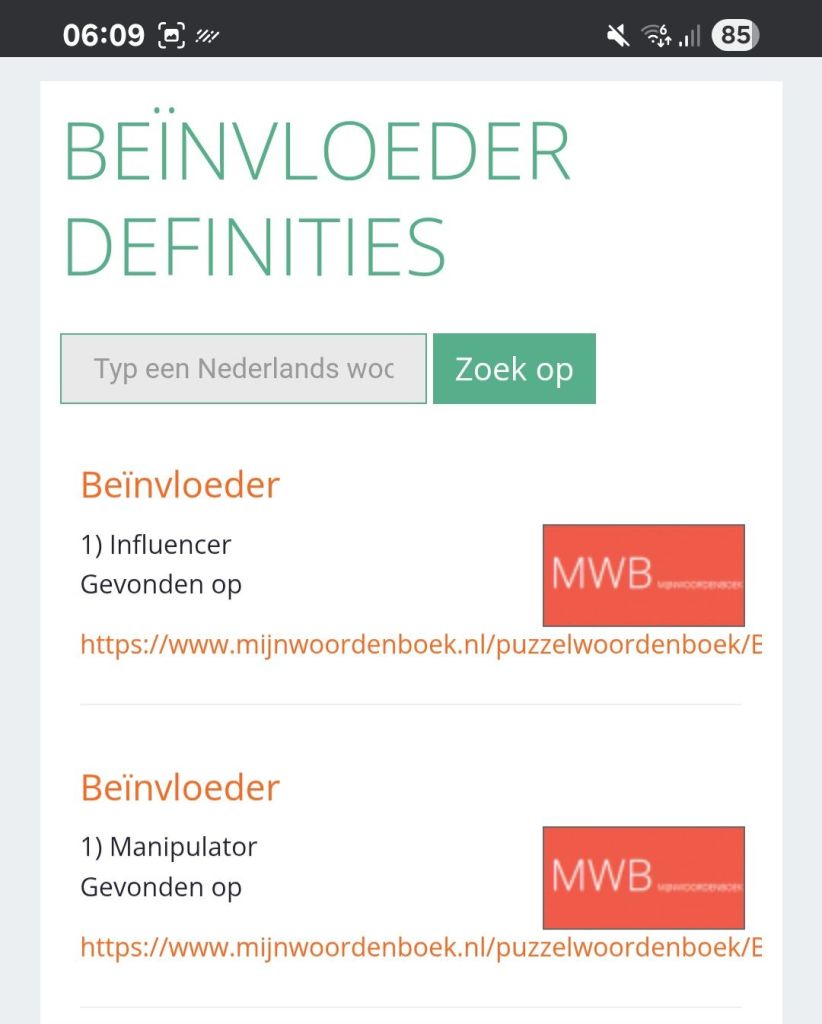Open the mijnwoordenboek URL under Manipulator
The image size is (822, 1024).
pyautogui.click(x=420, y=947)
